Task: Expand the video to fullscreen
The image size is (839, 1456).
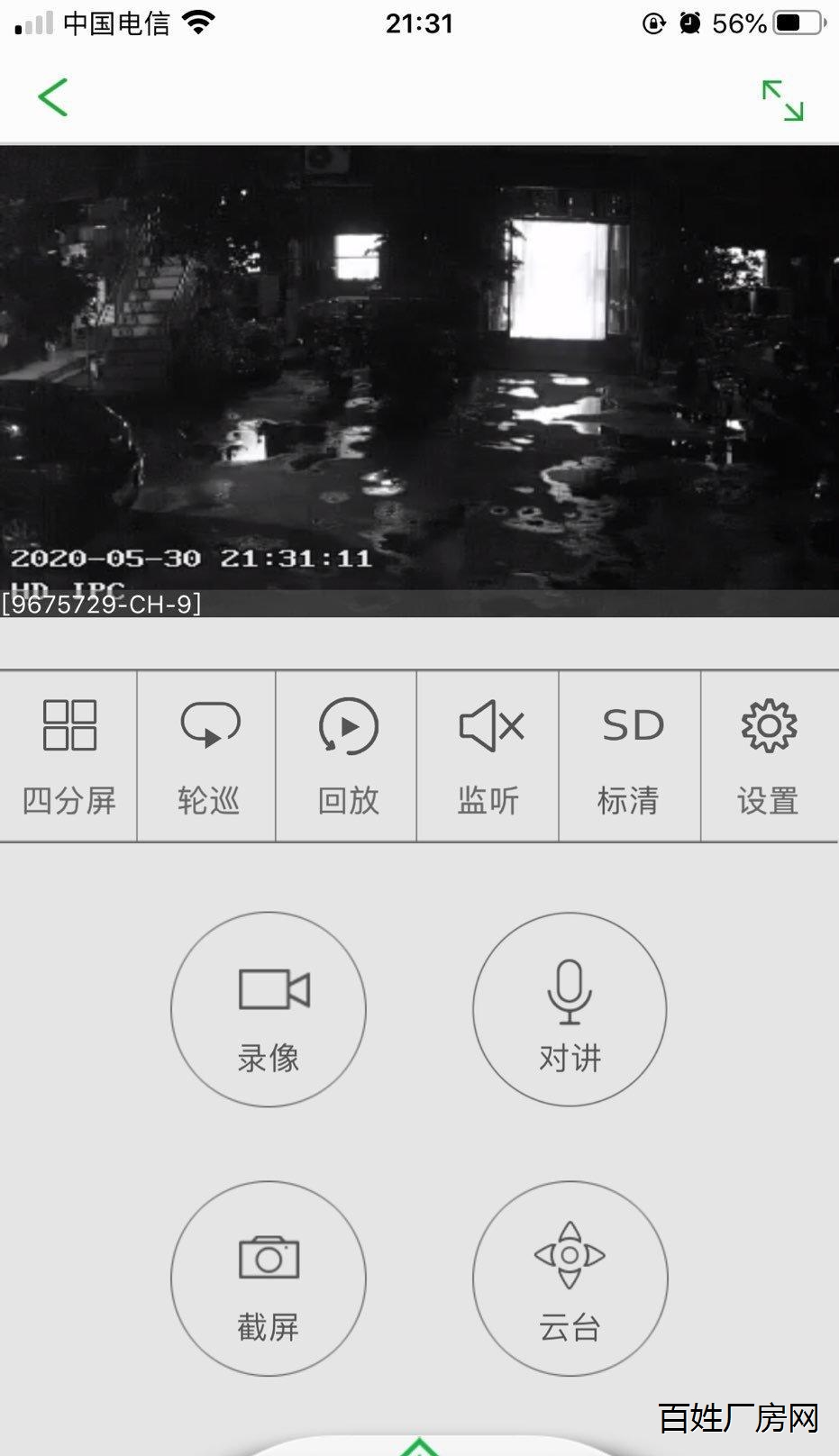Action: pyautogui.click(x=782, y=100)
